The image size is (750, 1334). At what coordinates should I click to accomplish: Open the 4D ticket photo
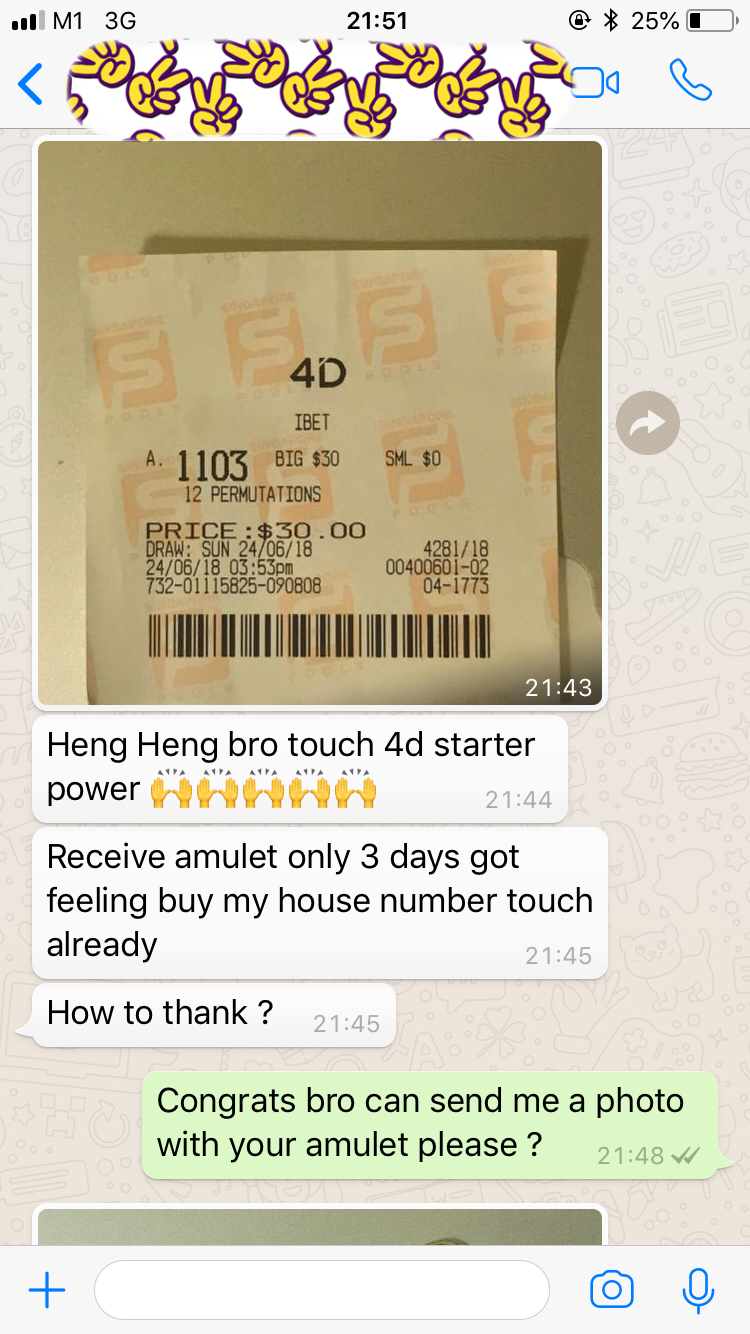coord(319,420)
